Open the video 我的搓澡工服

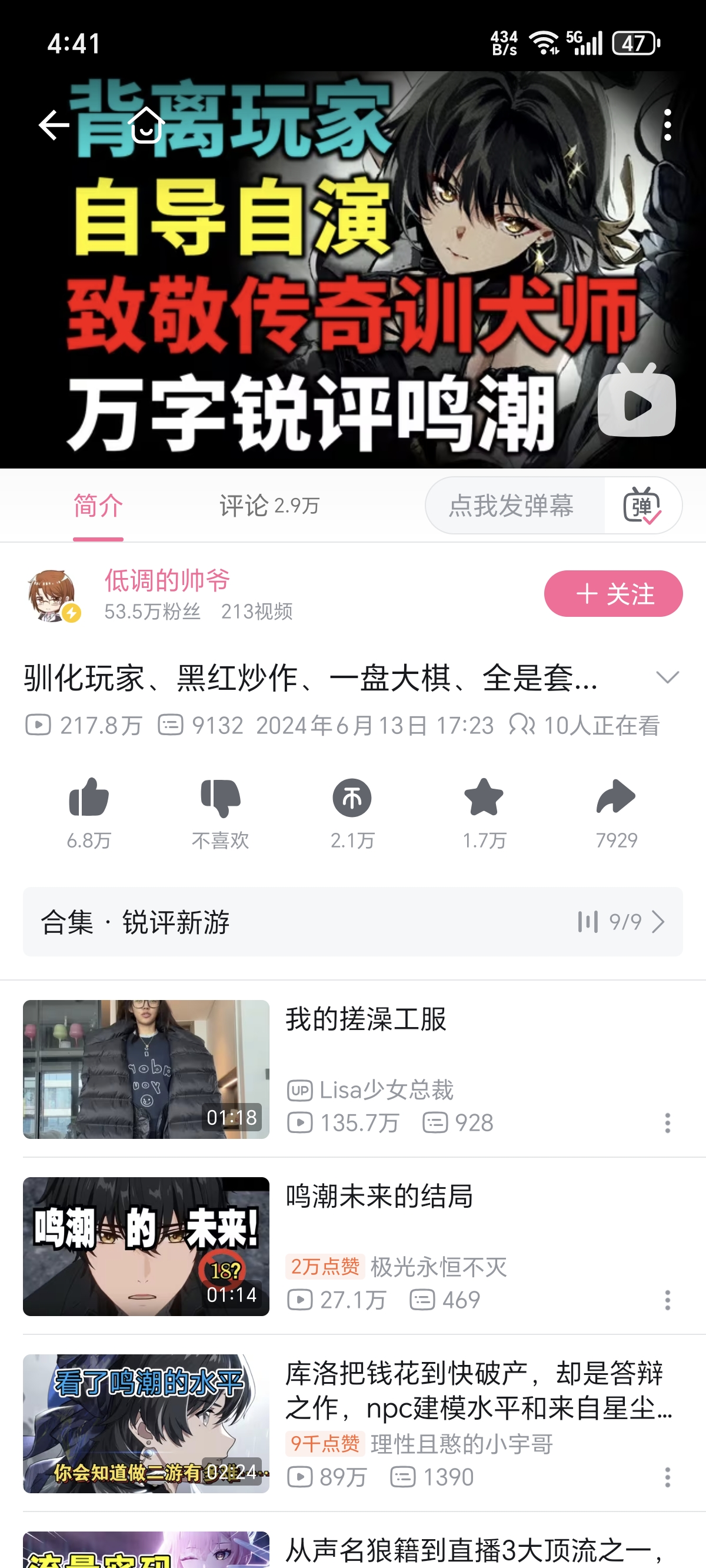(x=366, y=1019)
